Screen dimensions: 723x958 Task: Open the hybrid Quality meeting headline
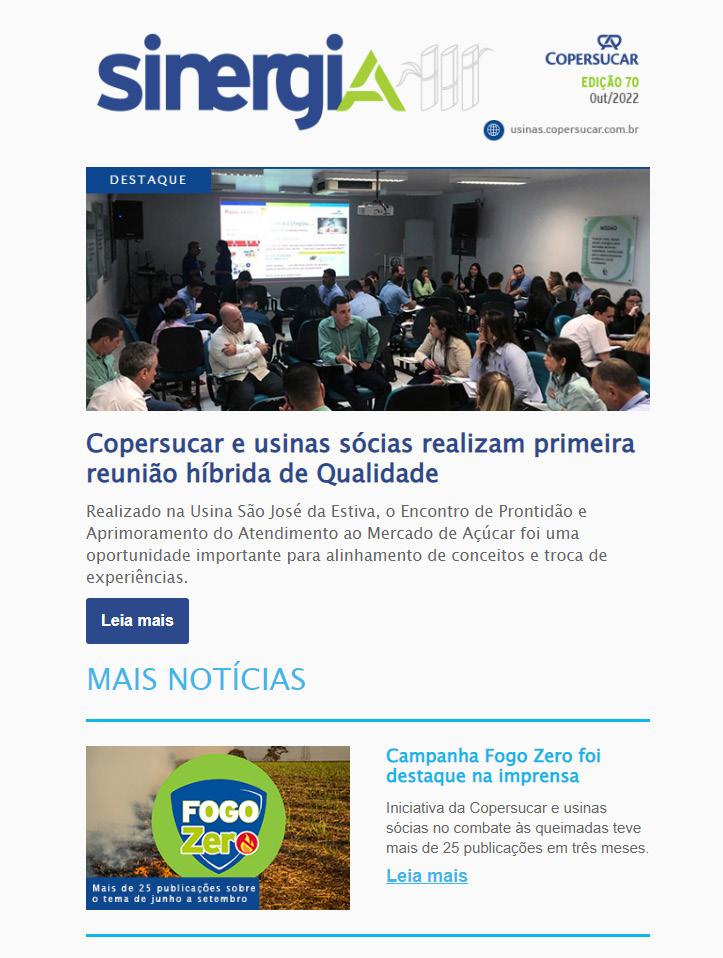pyautogui.click(x=360, y=457)
